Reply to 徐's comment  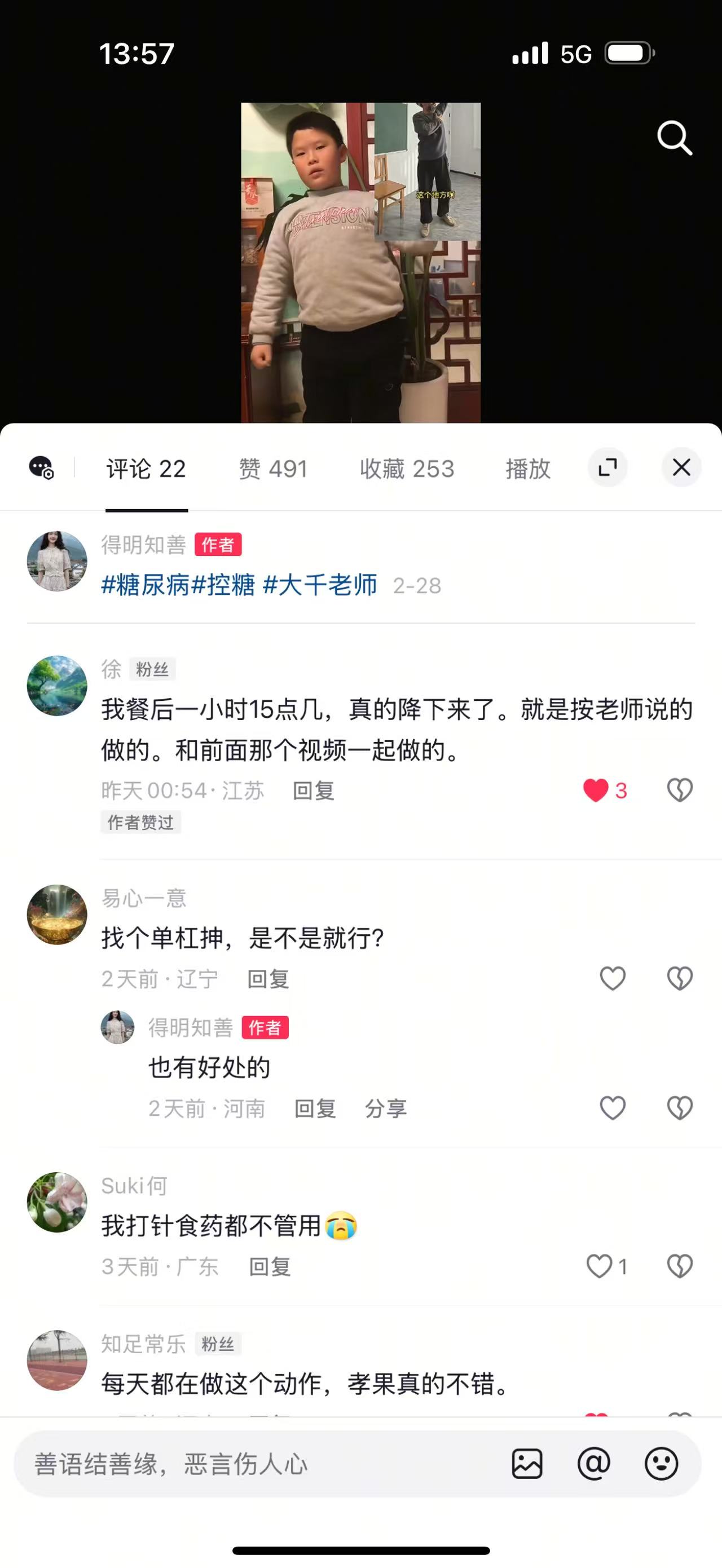pyautogui.click(x=314, y=790)
